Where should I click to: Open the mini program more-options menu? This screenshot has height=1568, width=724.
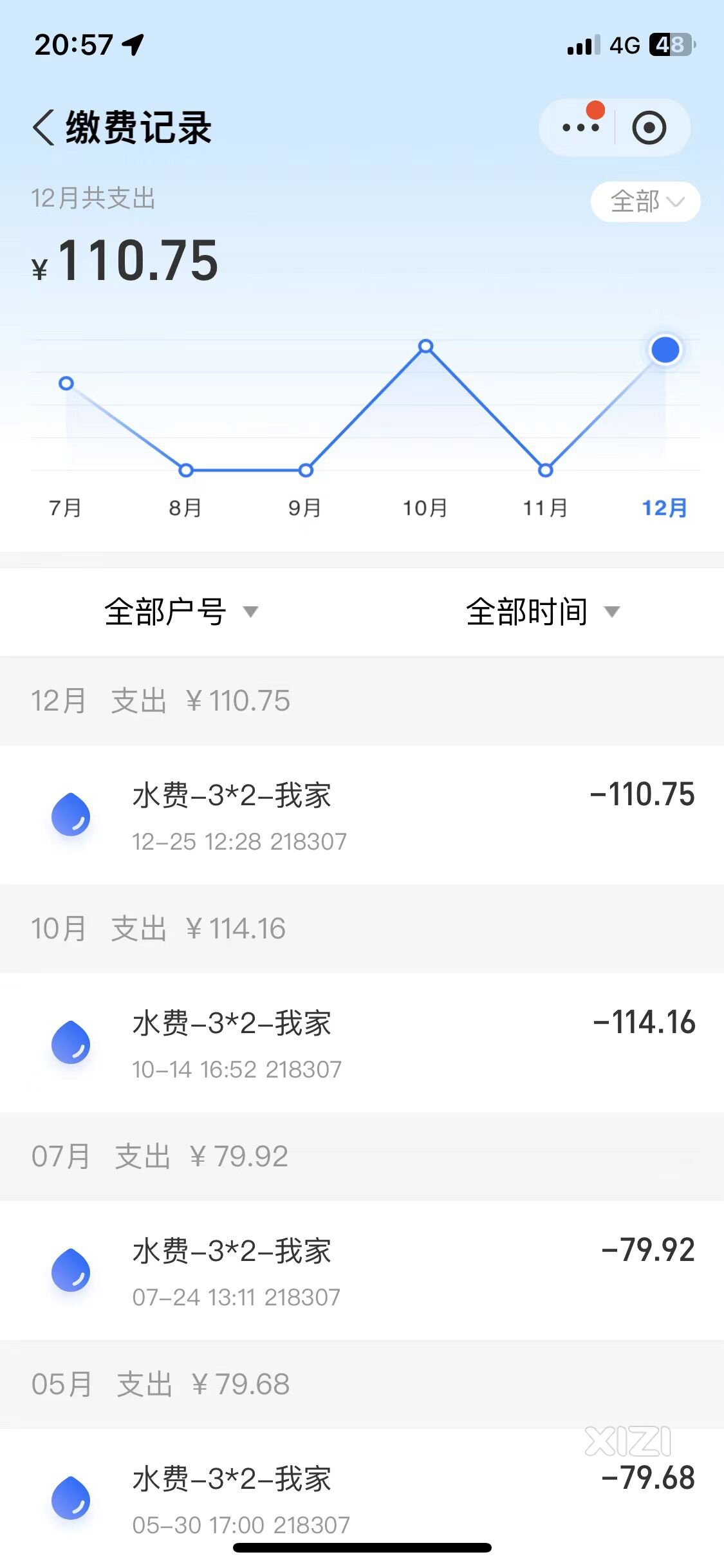(x=581, y=127)
